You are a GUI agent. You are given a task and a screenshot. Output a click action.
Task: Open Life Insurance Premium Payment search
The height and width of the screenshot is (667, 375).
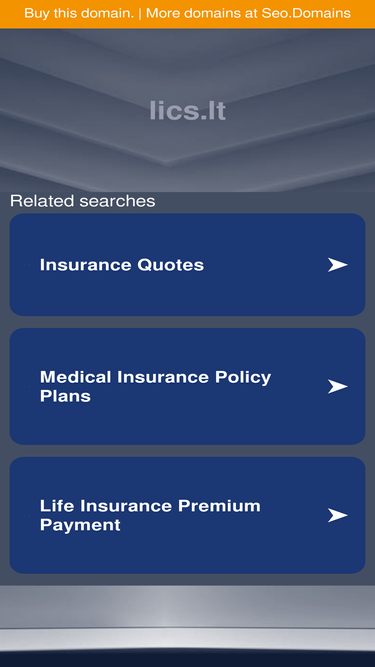188,515
